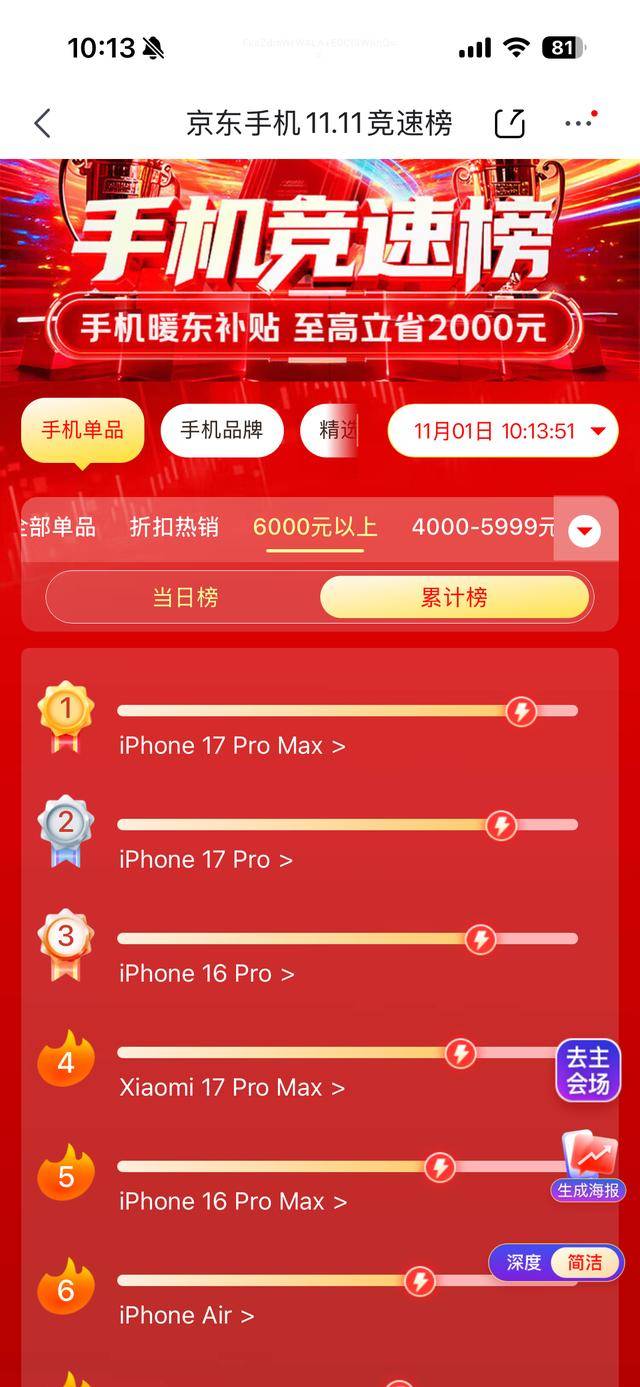This screenshot has height=1387, width=640.
Task: Open iPhone 17 Pro Max details
Action: pyautogui.click(x=232, y=746)
